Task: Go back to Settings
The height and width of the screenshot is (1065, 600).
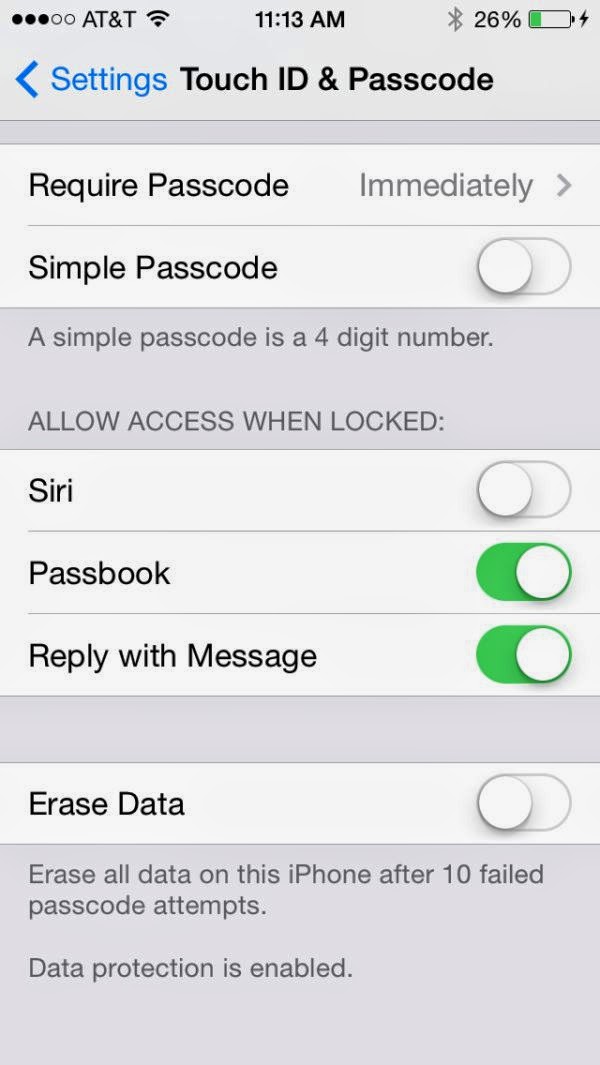Action: 92,79
